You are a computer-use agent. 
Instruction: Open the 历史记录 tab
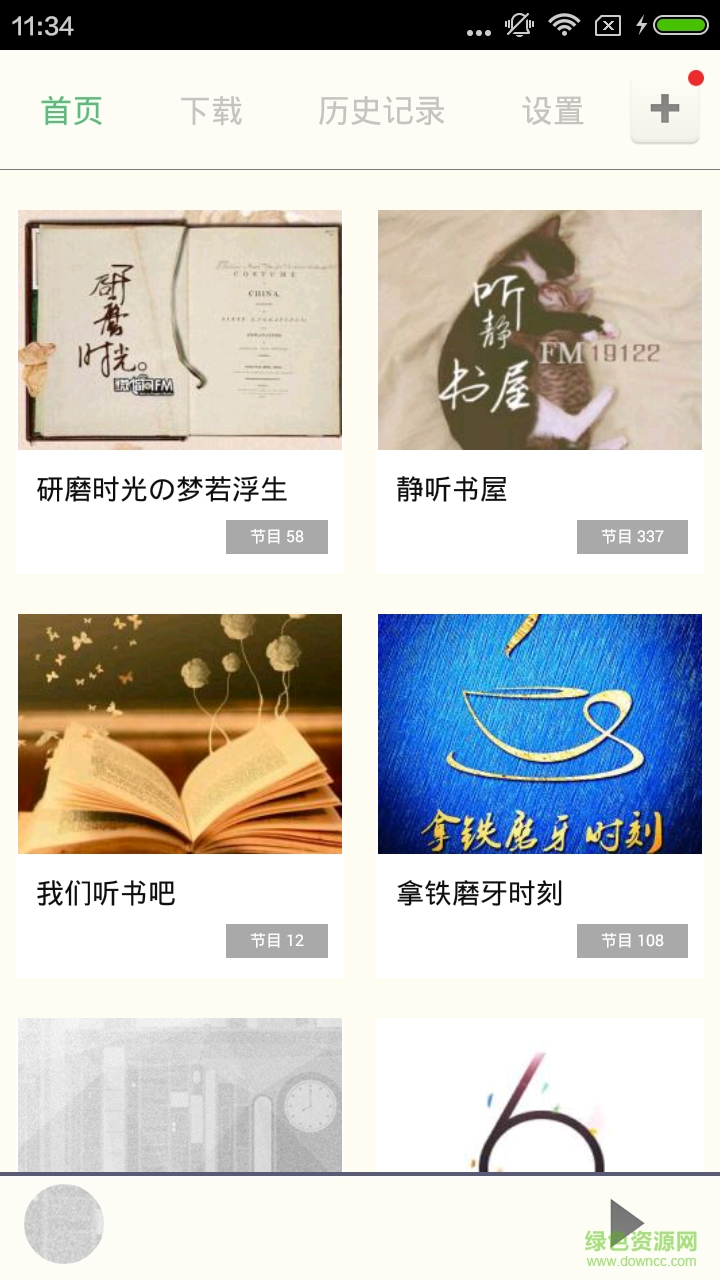pos(383,110)
